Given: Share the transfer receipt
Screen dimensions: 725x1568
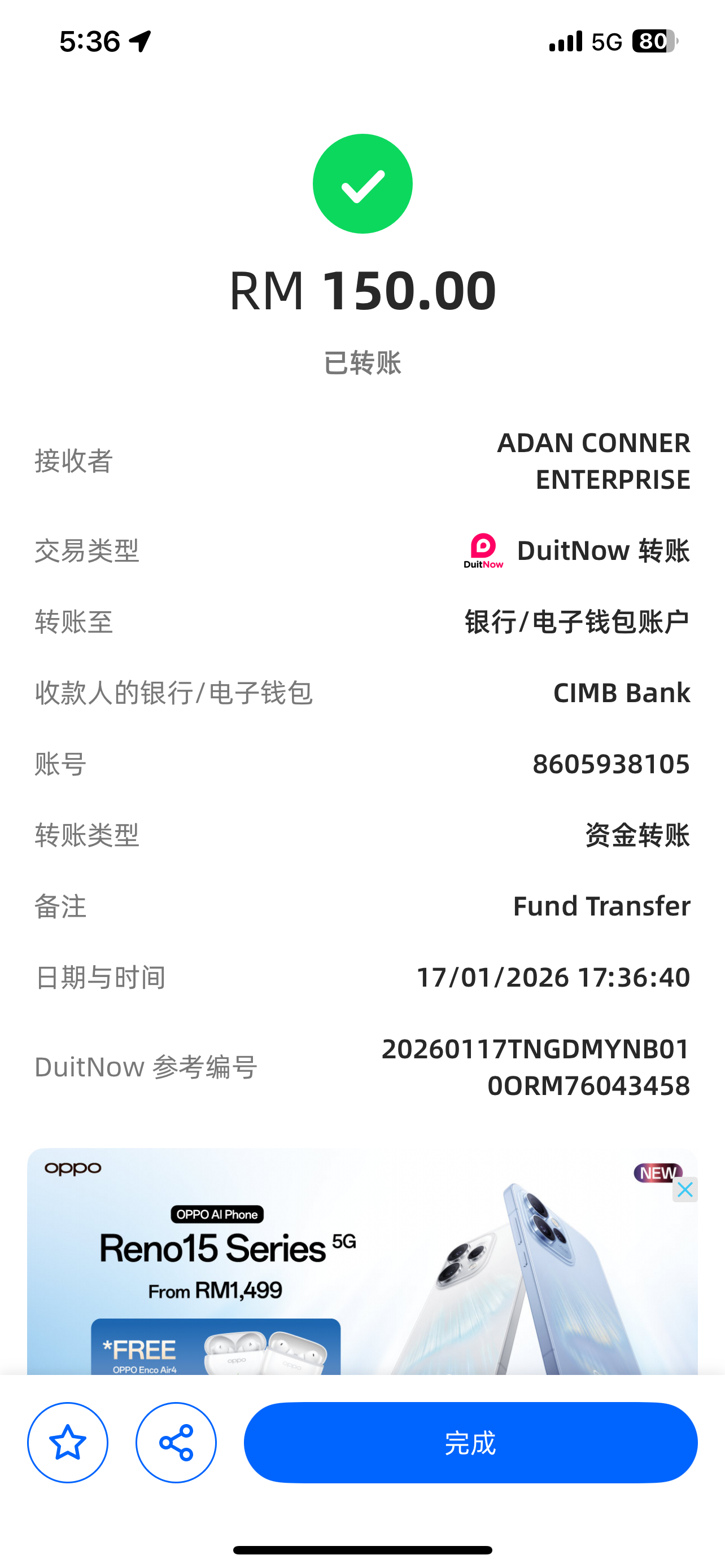Looking at the screenshot, I should [176, 1443].
